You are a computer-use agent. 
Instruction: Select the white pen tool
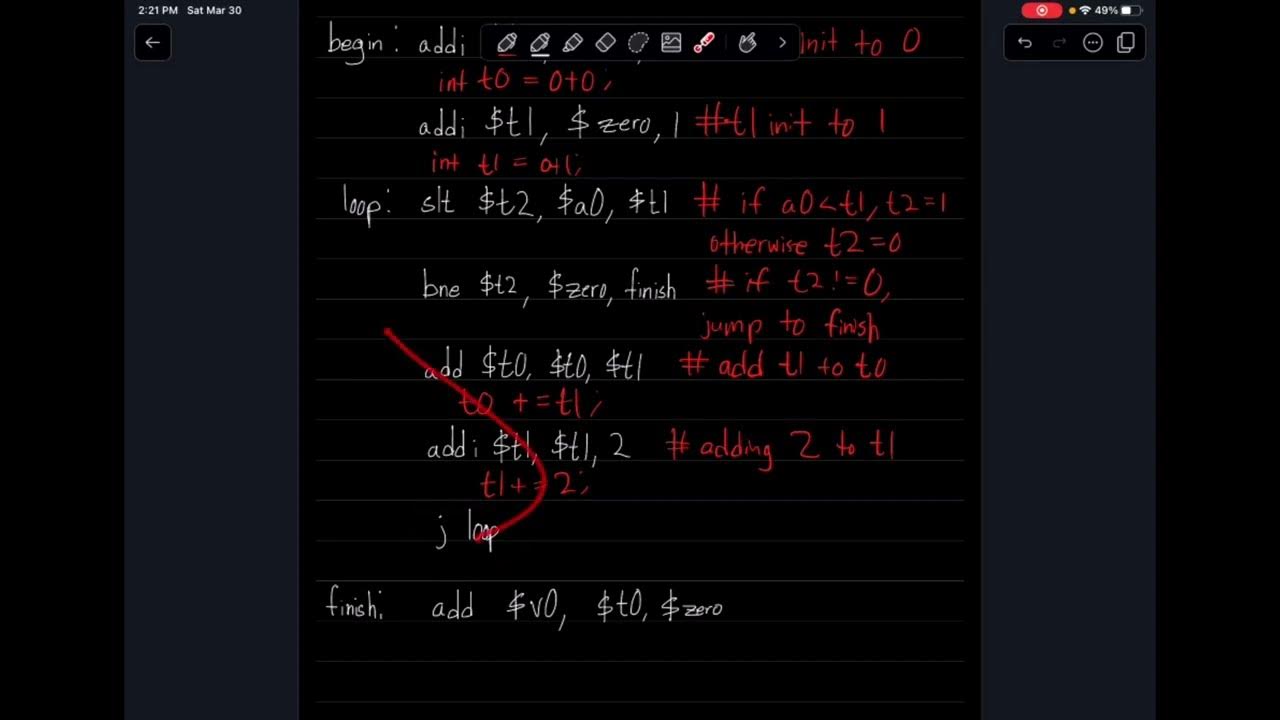click(x=540, y=43)
